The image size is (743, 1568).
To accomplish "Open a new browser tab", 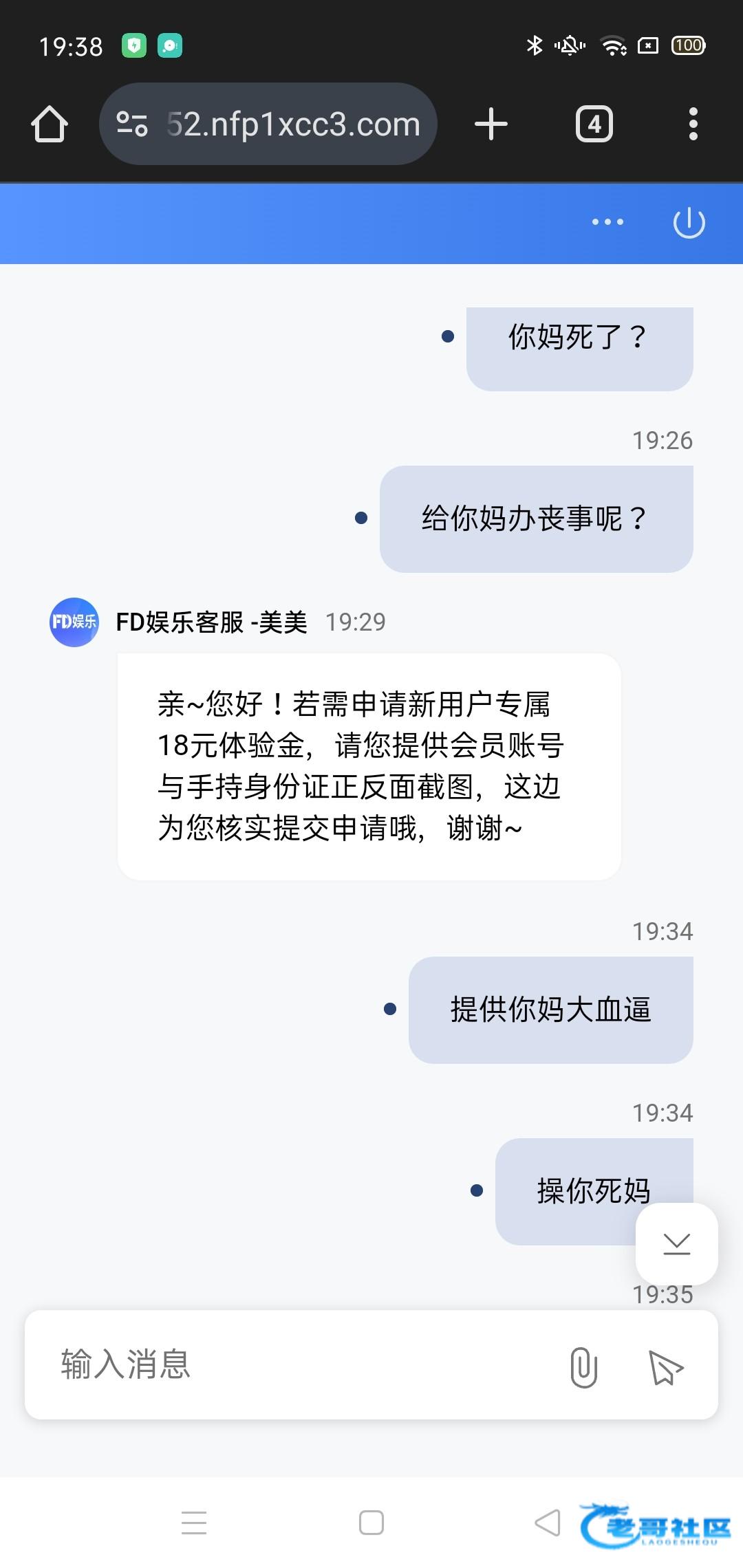I will tap(491, 124).
